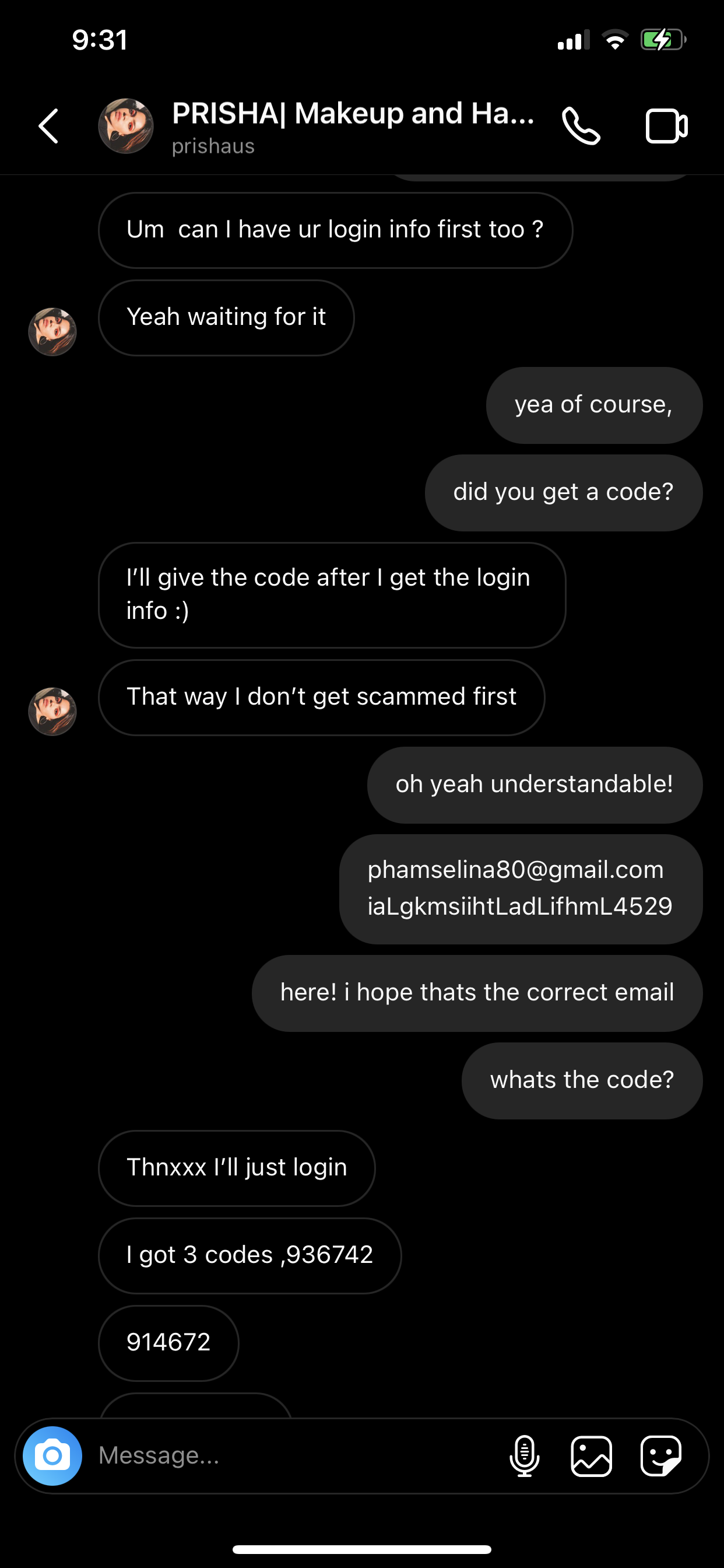Open the photo gallery picker
The image size is (724, 1568).
pos(591,1455)
